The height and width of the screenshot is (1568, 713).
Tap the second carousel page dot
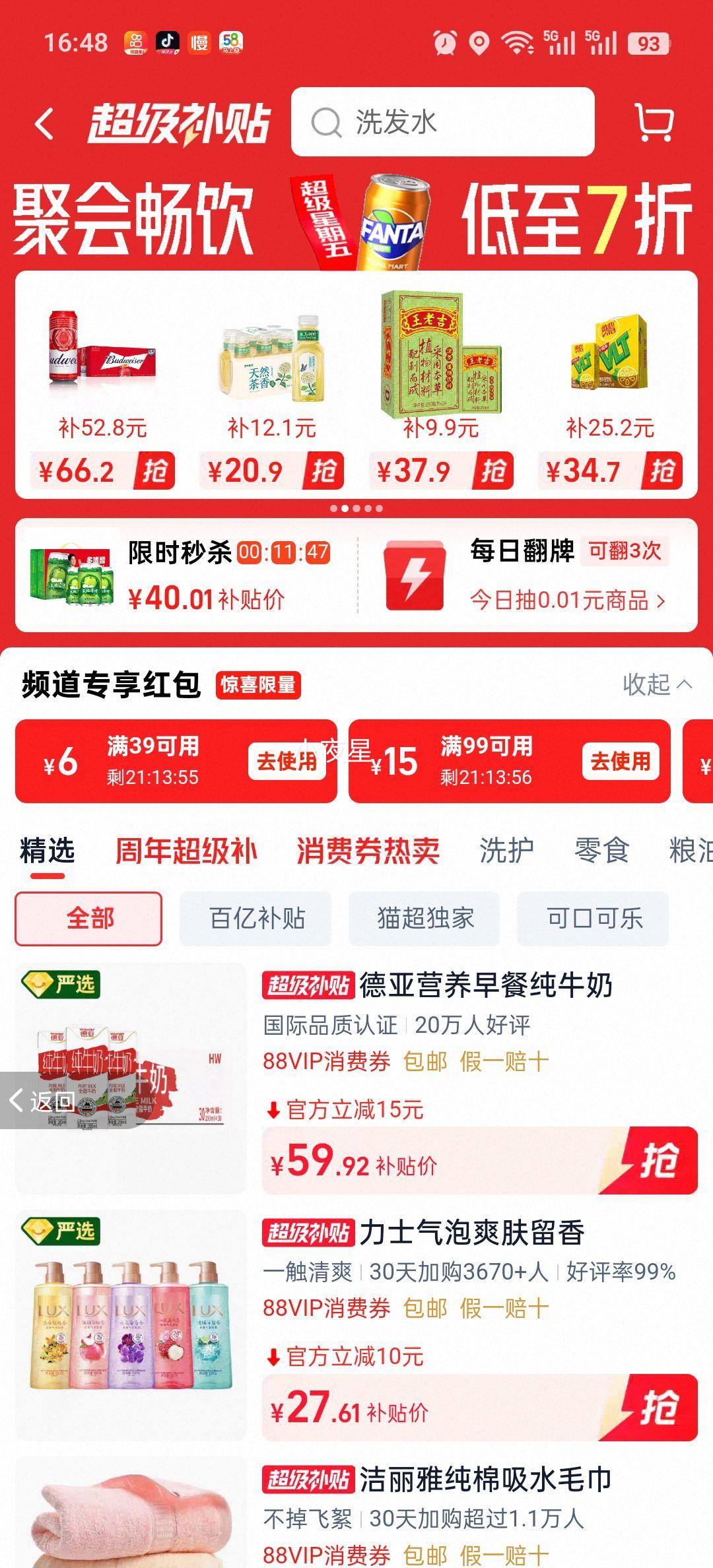[x=344, y=508]
